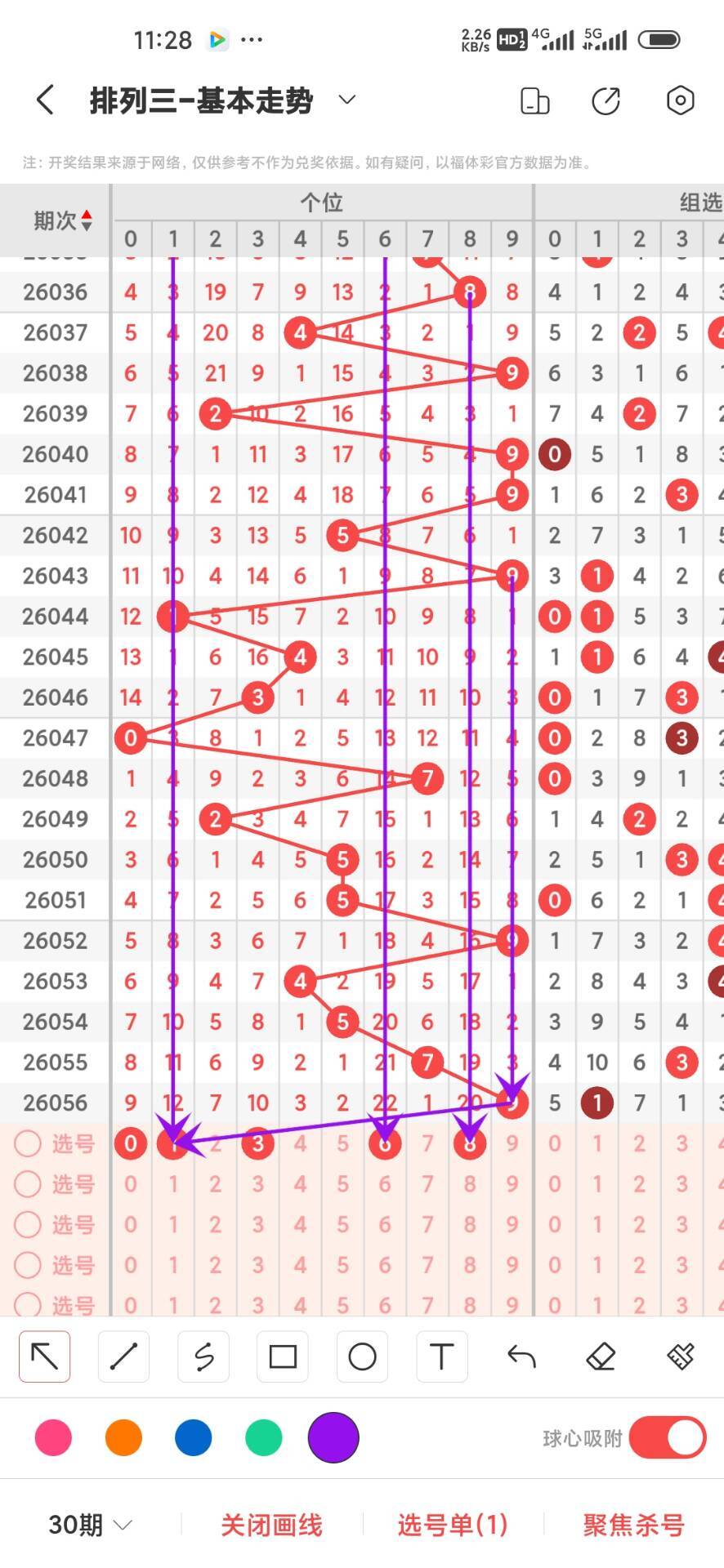Screen dimensions: 724x1568
Task: Share the chart via share icon
Action: (x=606, y=100)
